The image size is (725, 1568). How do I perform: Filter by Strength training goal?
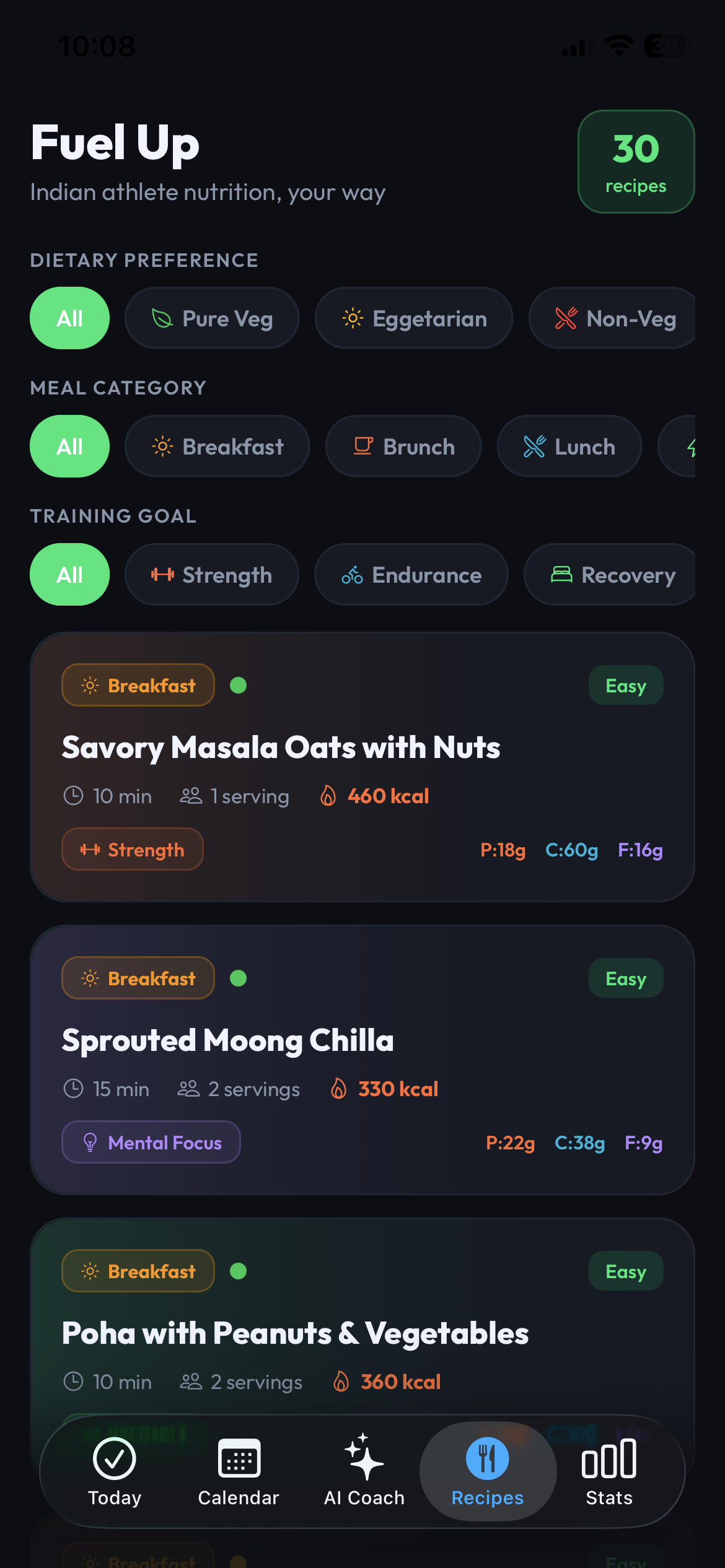click(x=212, y=575)
